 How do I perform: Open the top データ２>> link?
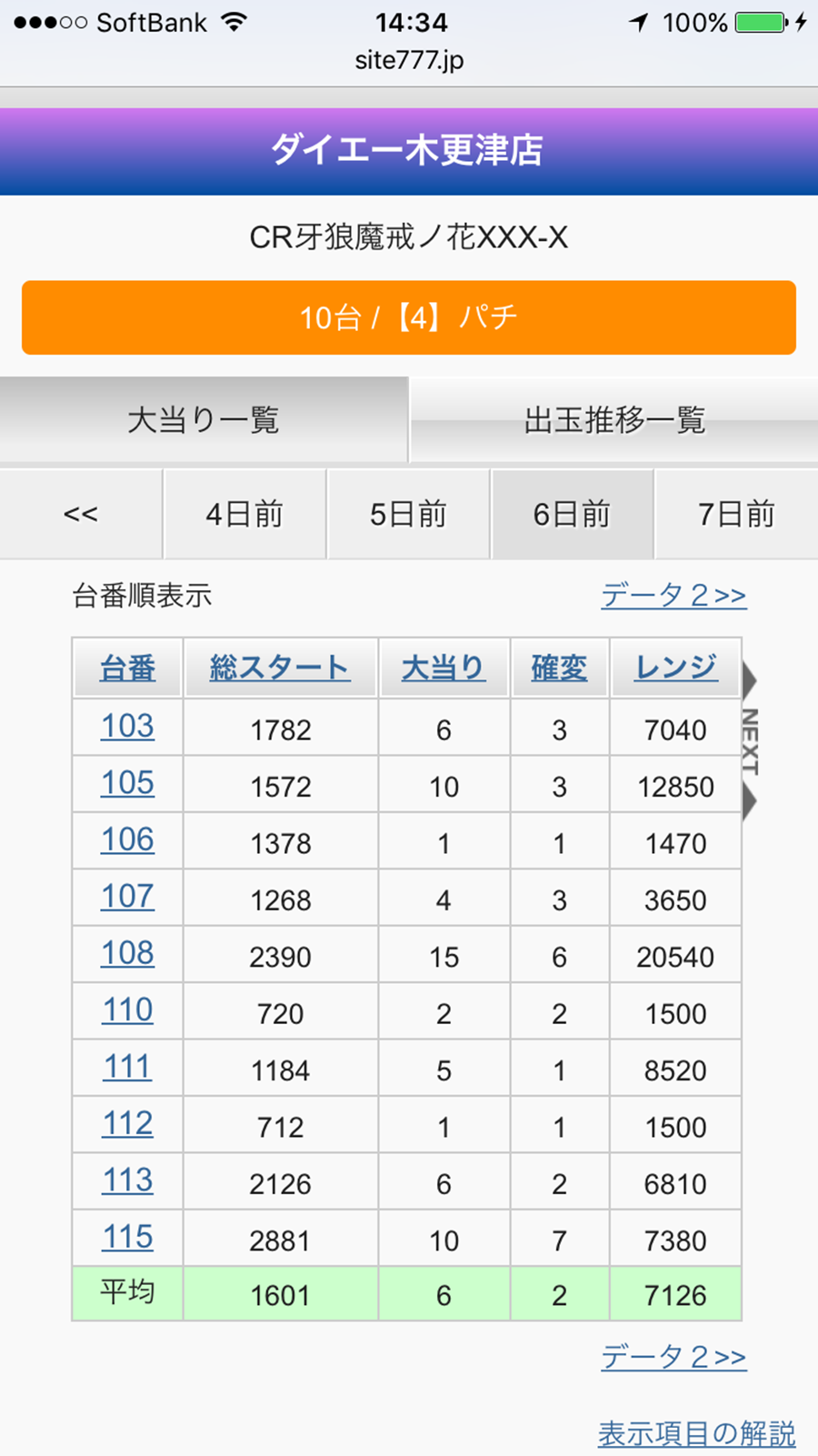pos(673,596)
